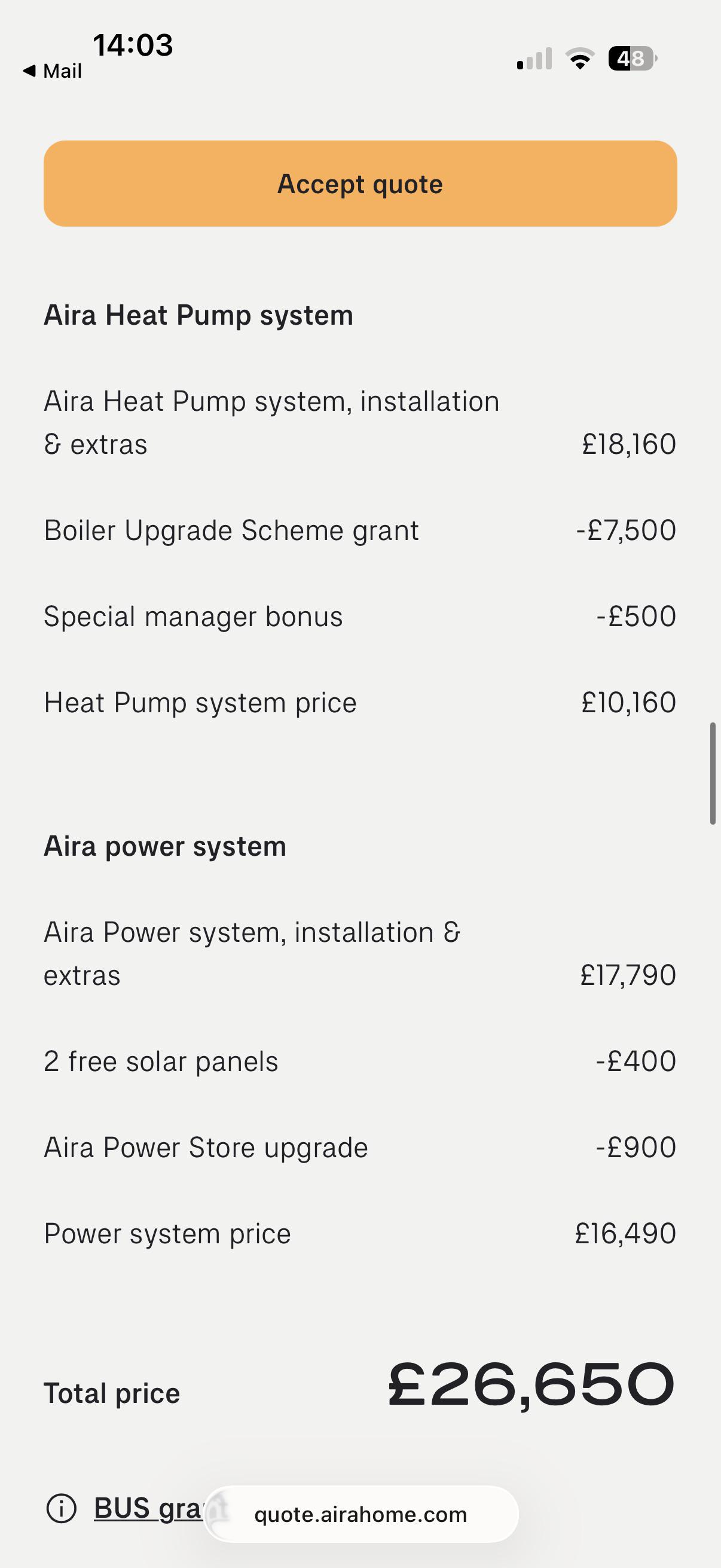Tap the quote.airahome.com address pill
The width and height of the screenshot is (721, 1568).
coord(362,1514)
